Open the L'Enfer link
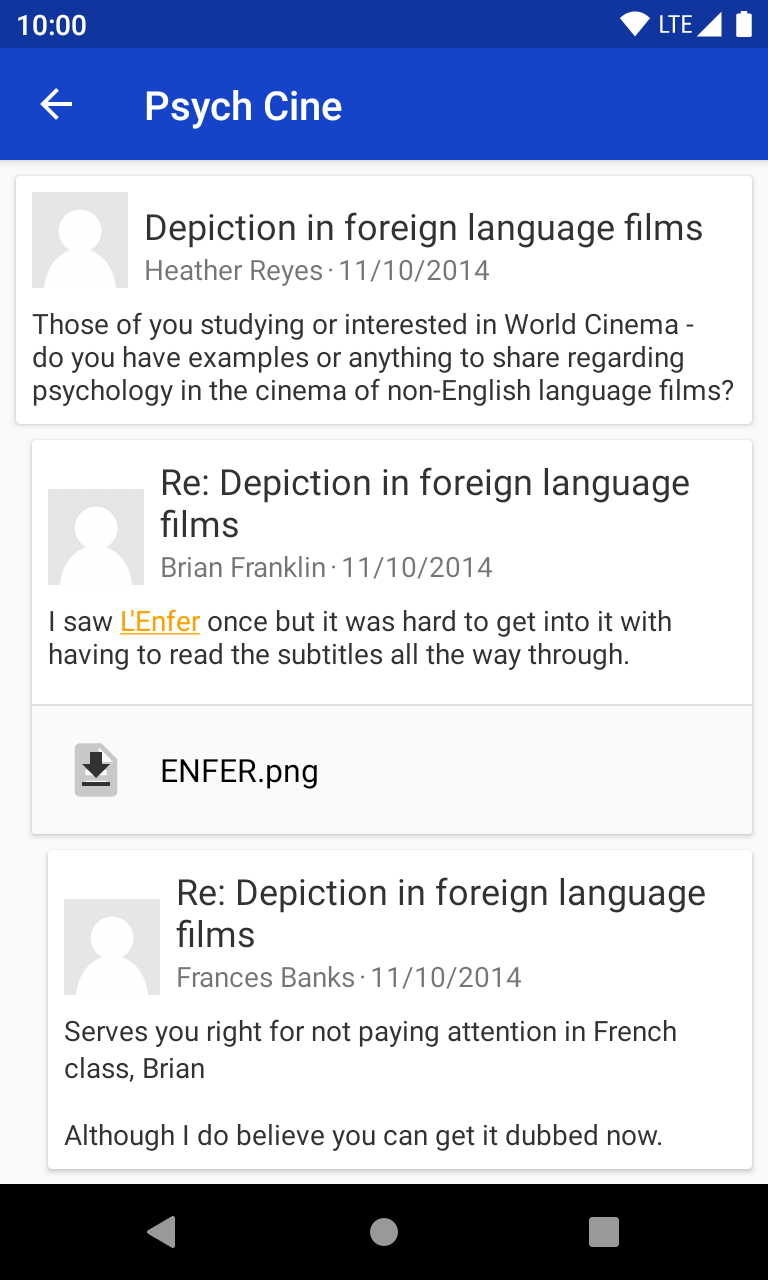 (x=160, y=621)
